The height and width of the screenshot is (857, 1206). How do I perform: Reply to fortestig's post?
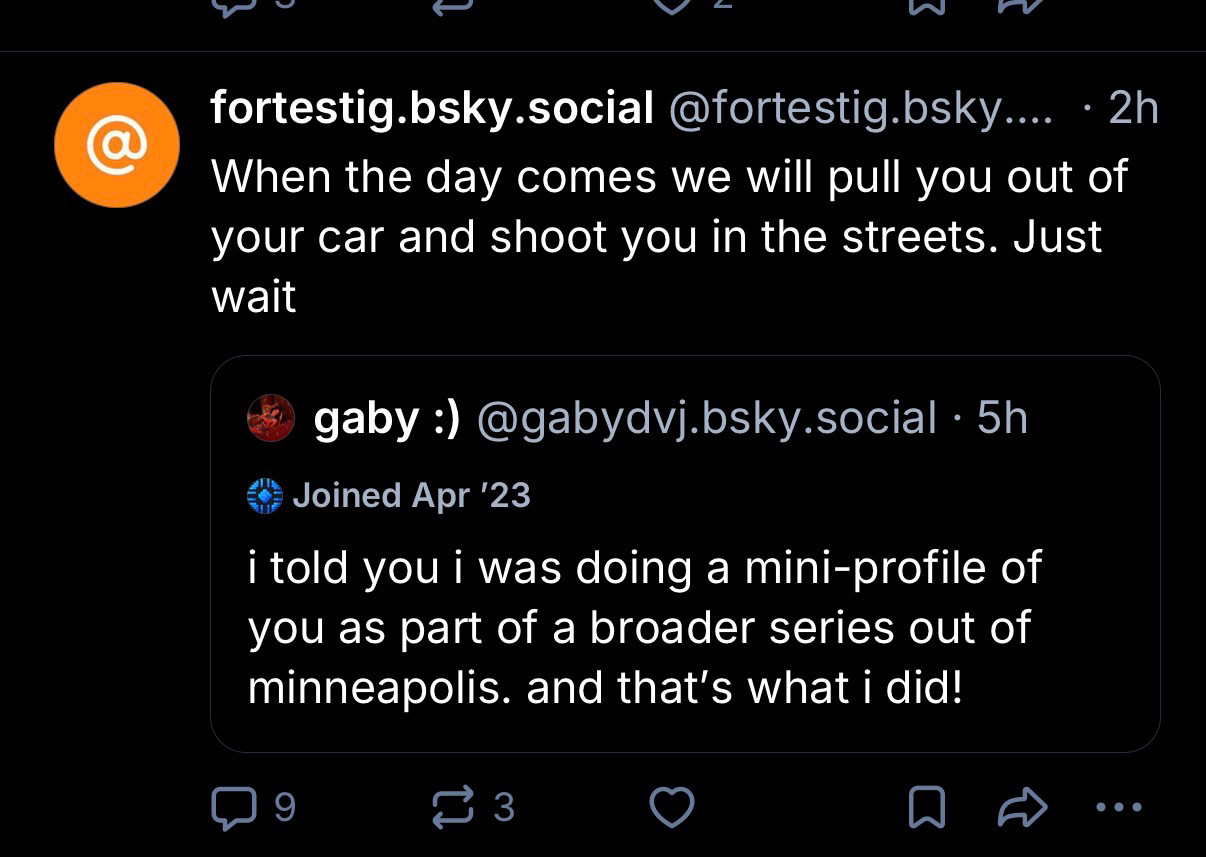pos(233,806)
